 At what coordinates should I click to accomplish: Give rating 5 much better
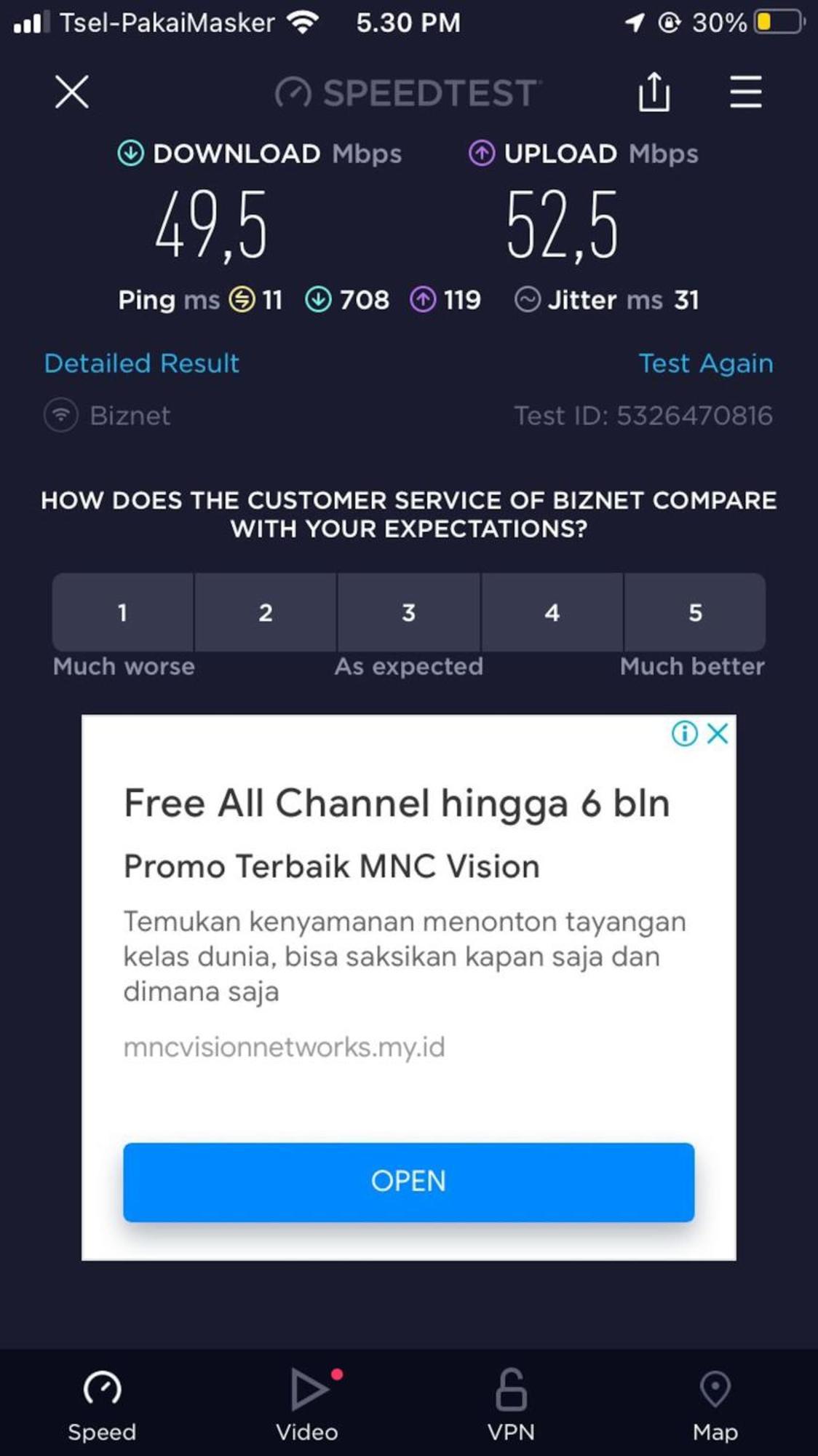tap(695, 612)
